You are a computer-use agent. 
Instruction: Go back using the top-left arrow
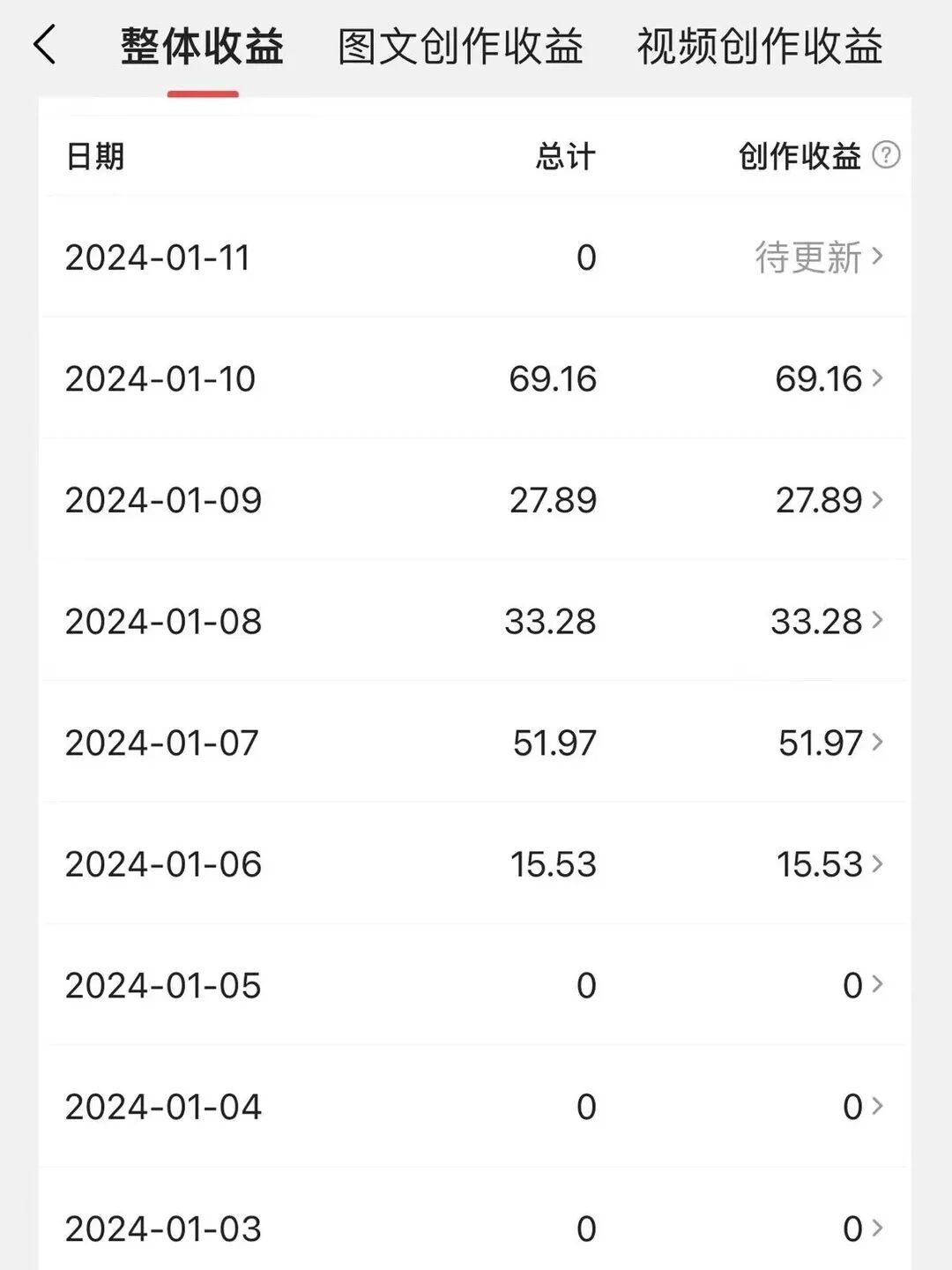pos(44,46)
